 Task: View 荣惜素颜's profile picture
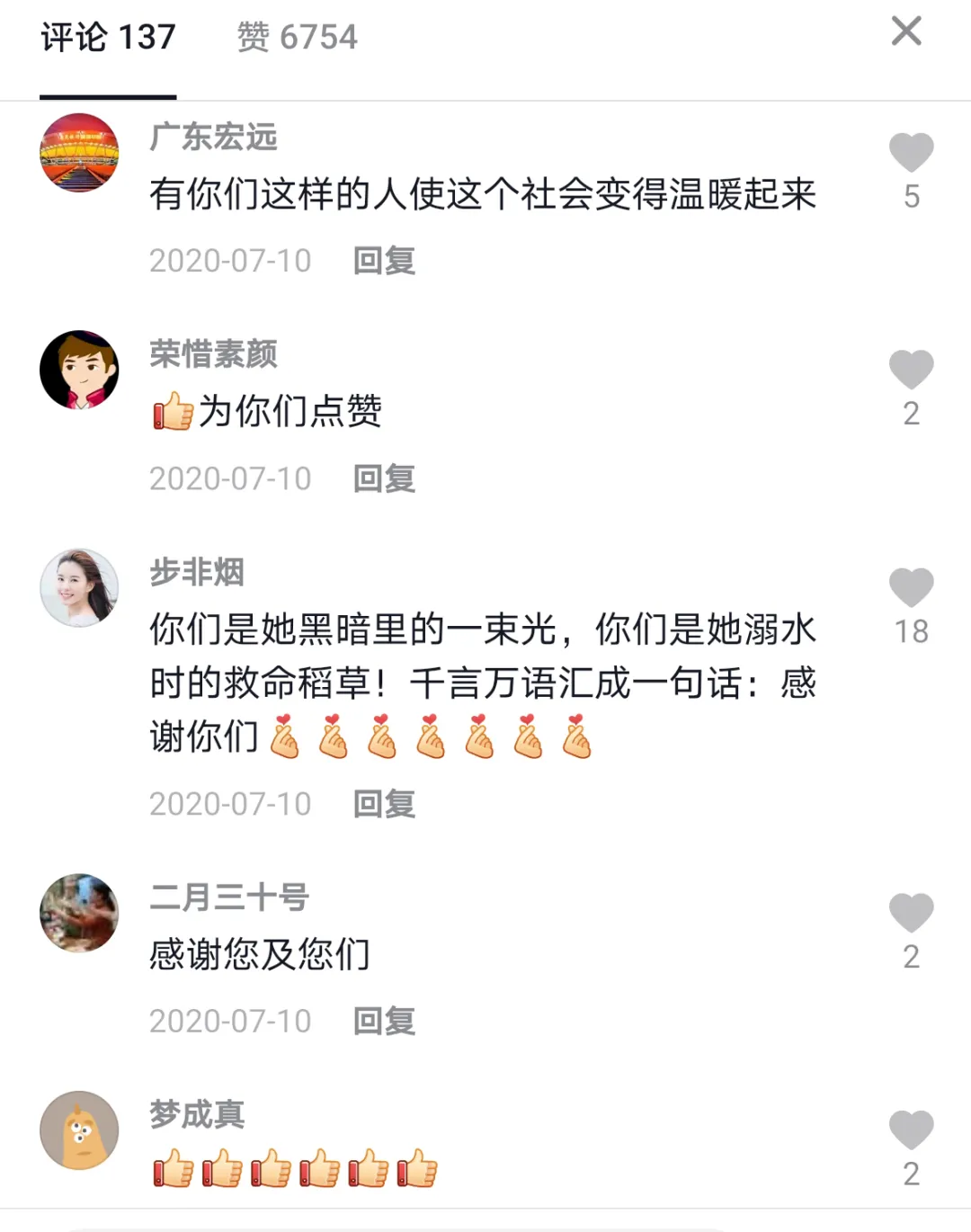click(x=79, y=370)
